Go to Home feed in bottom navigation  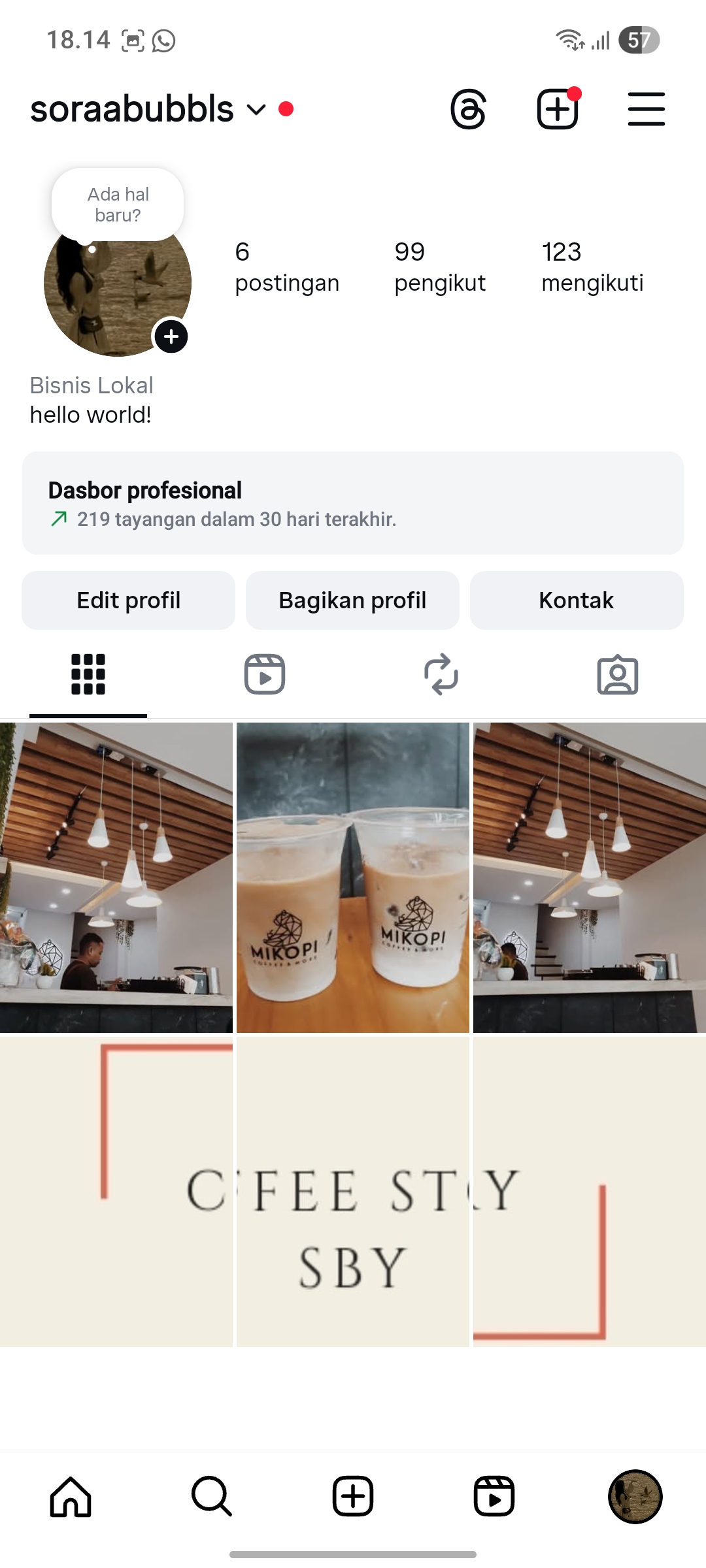(71, 1496)
